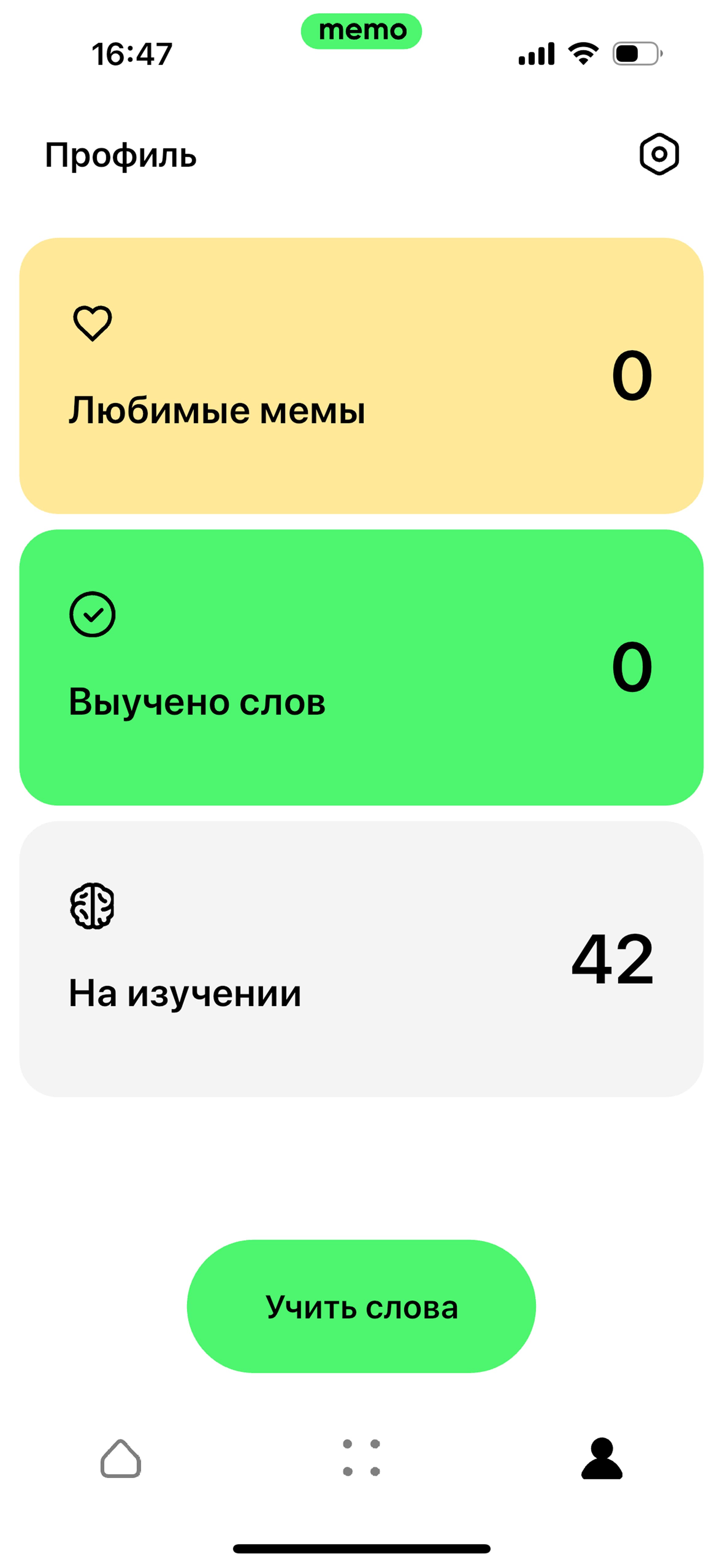This screenshot has width=723, height=1568.
Task: Tap the Учить слова button
Action: (x=361, y=1306)
